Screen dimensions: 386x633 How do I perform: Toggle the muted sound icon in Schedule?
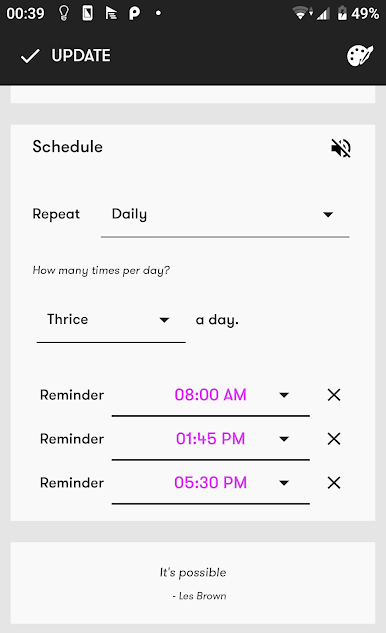(x=341, y=148)
